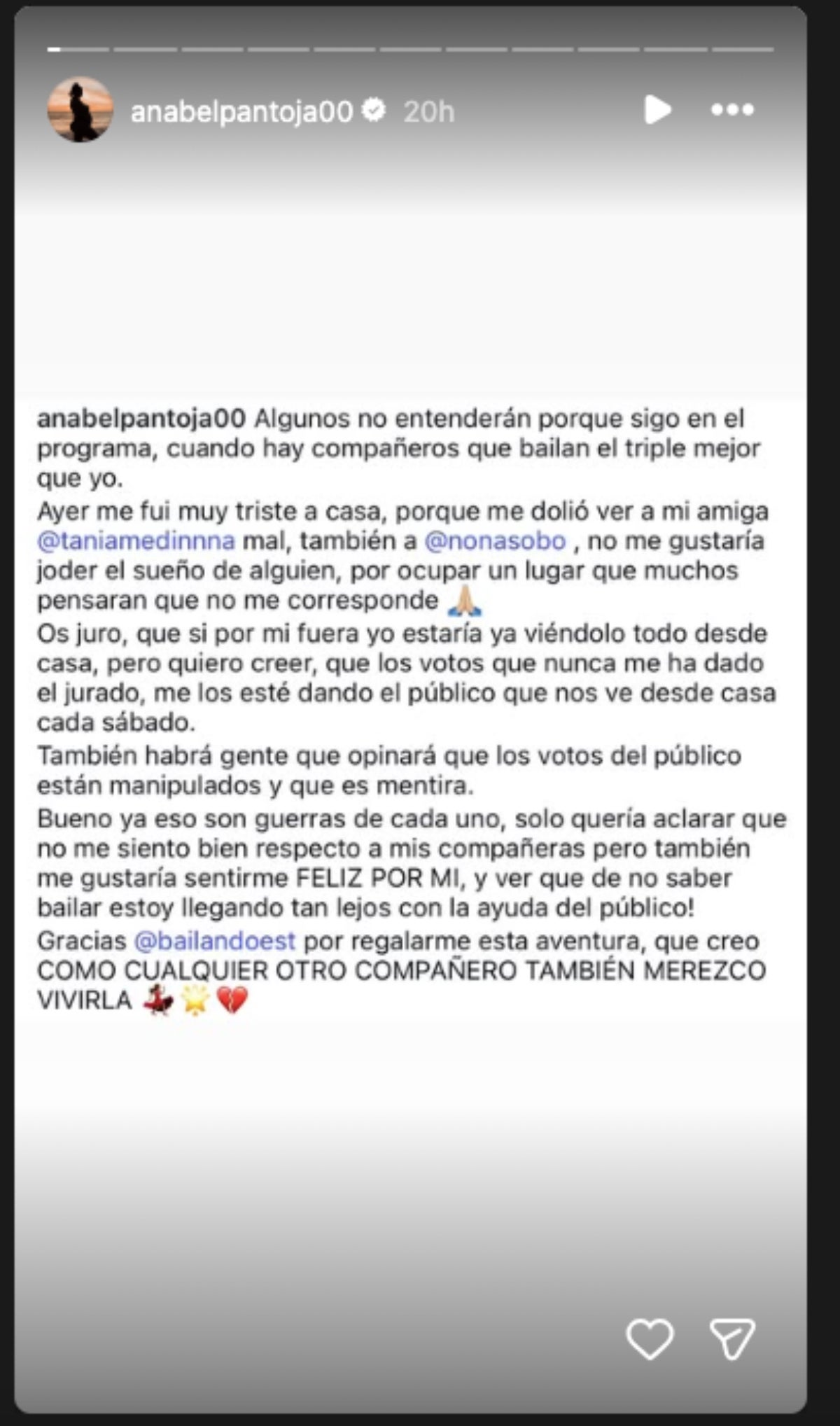
Task: Toggle story playback with the play control
Action: tap(658, 109)
